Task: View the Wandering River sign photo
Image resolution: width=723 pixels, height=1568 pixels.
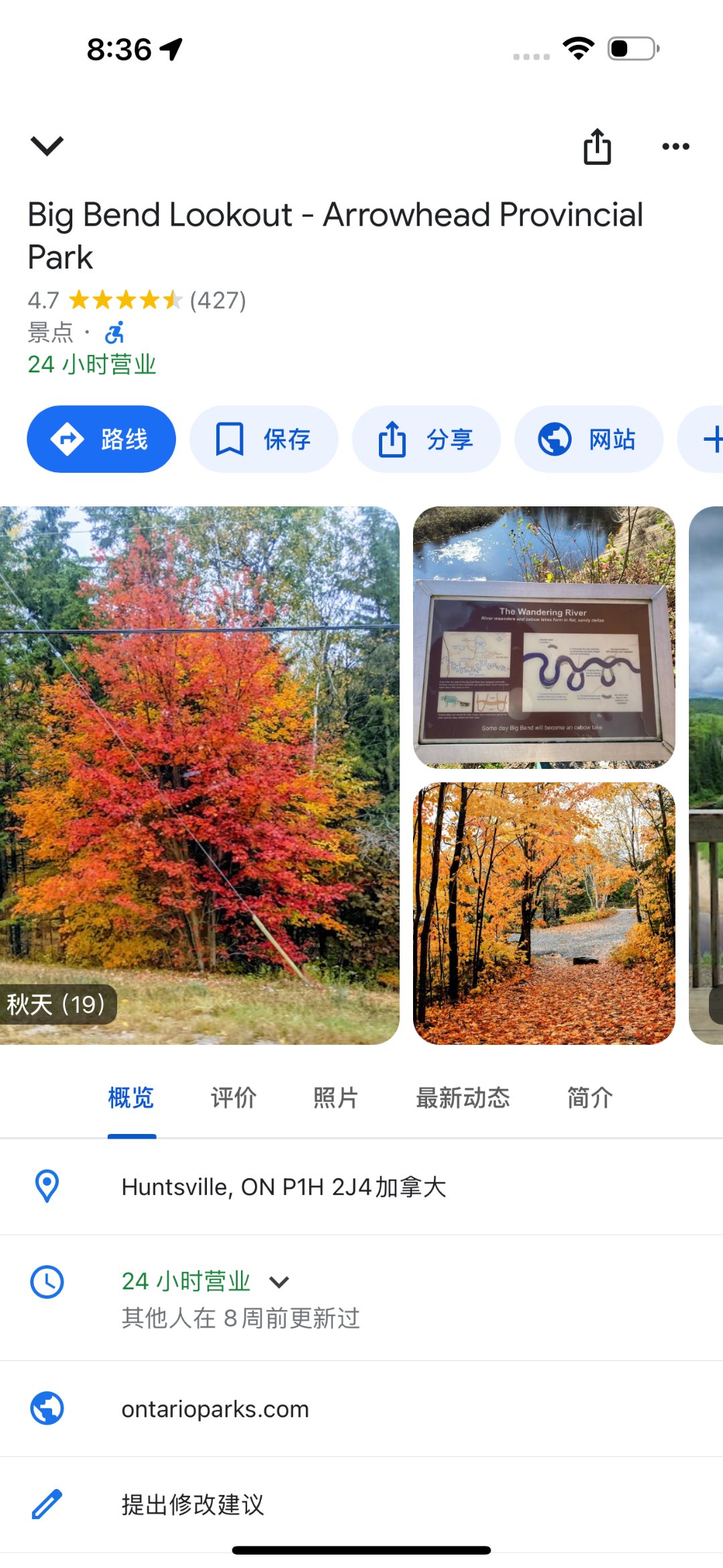Action: pyautogui.click(x=544, y=637)
